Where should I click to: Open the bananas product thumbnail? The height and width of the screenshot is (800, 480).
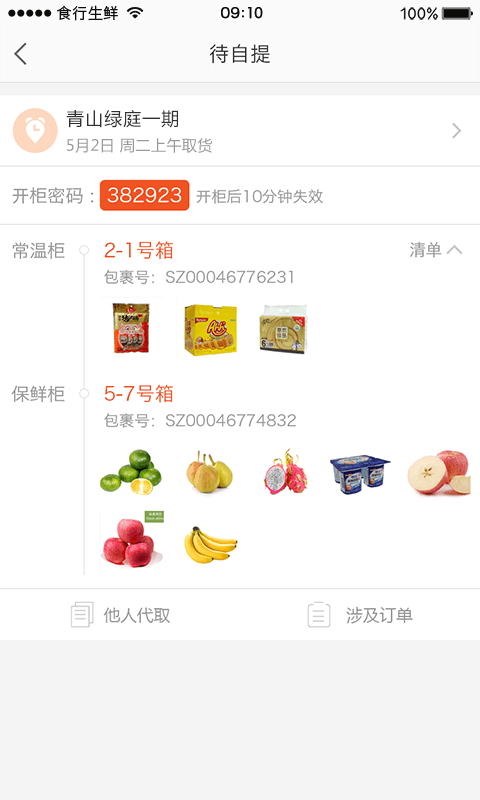[x=210, y=544]
